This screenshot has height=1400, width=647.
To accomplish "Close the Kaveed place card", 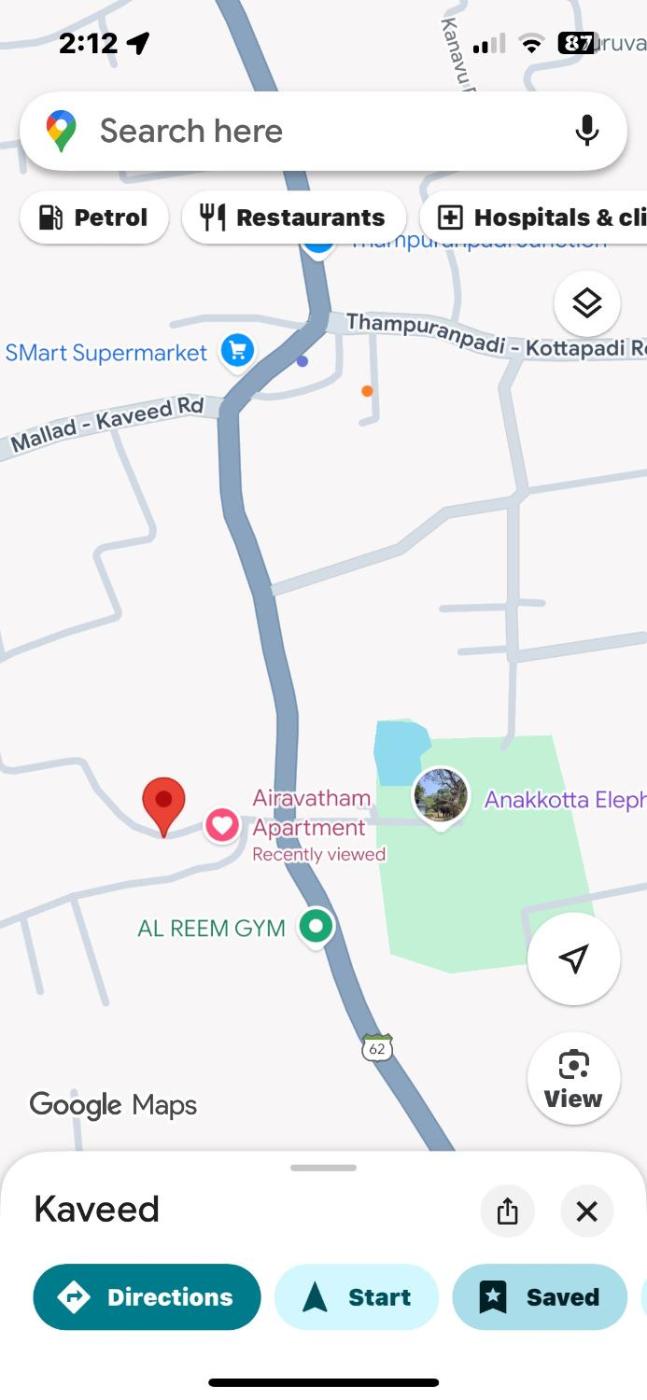I will (x=587, y=1211).
